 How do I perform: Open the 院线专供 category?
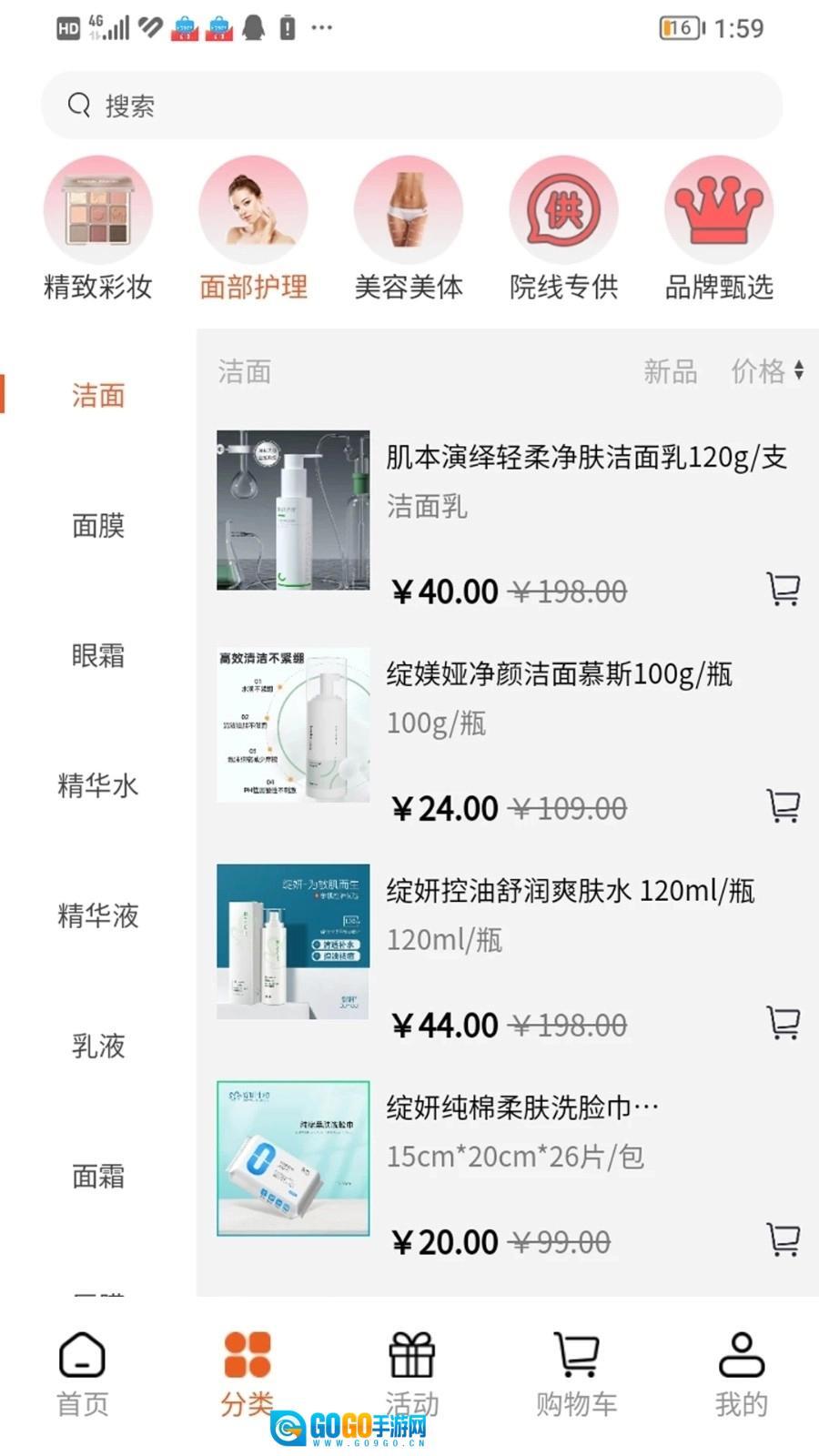pyautogui.click(x=563, y=227)
